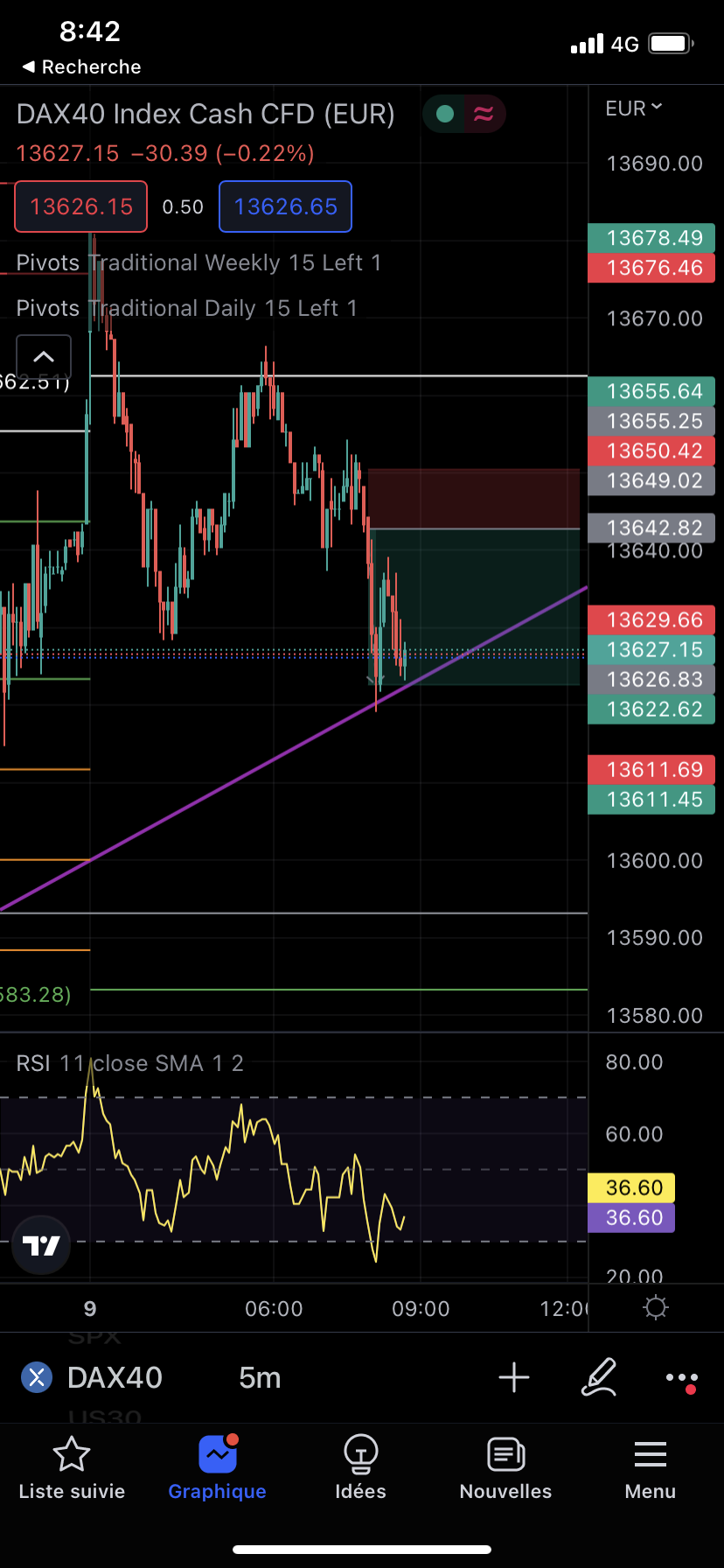This screenshot has width=724, height=1568.
Task: Select the RSI indicator label
Action: [129, 1063]
